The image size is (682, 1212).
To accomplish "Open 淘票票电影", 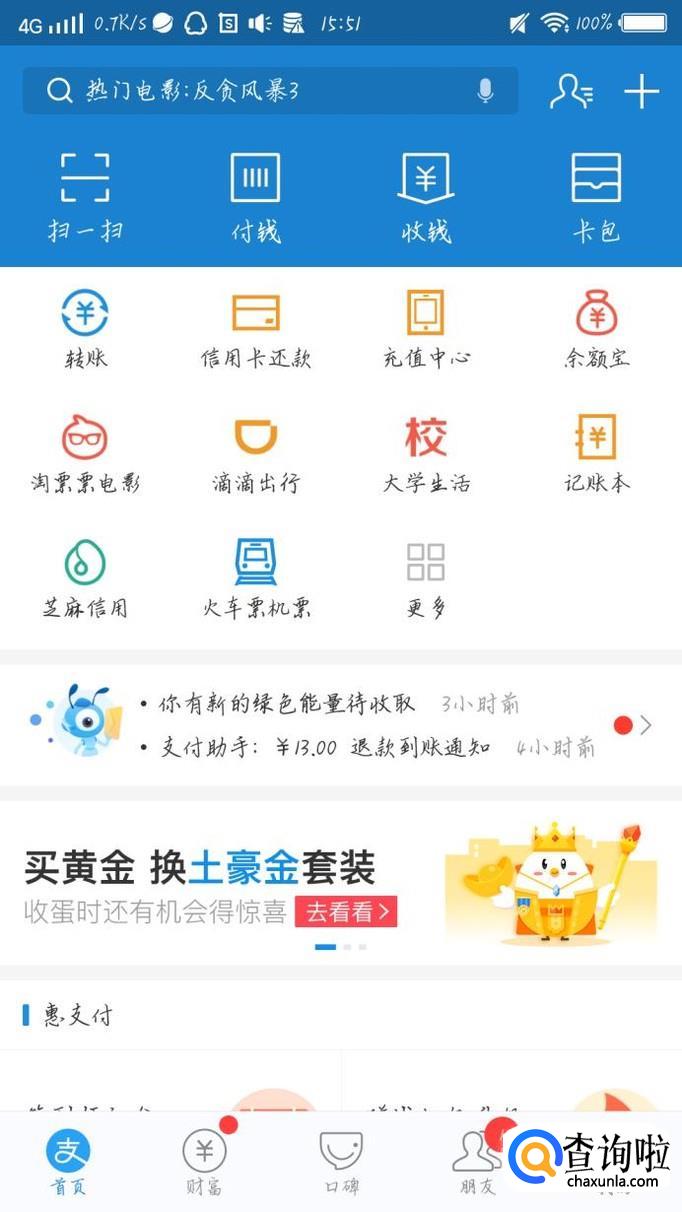I will click(85, 455).
